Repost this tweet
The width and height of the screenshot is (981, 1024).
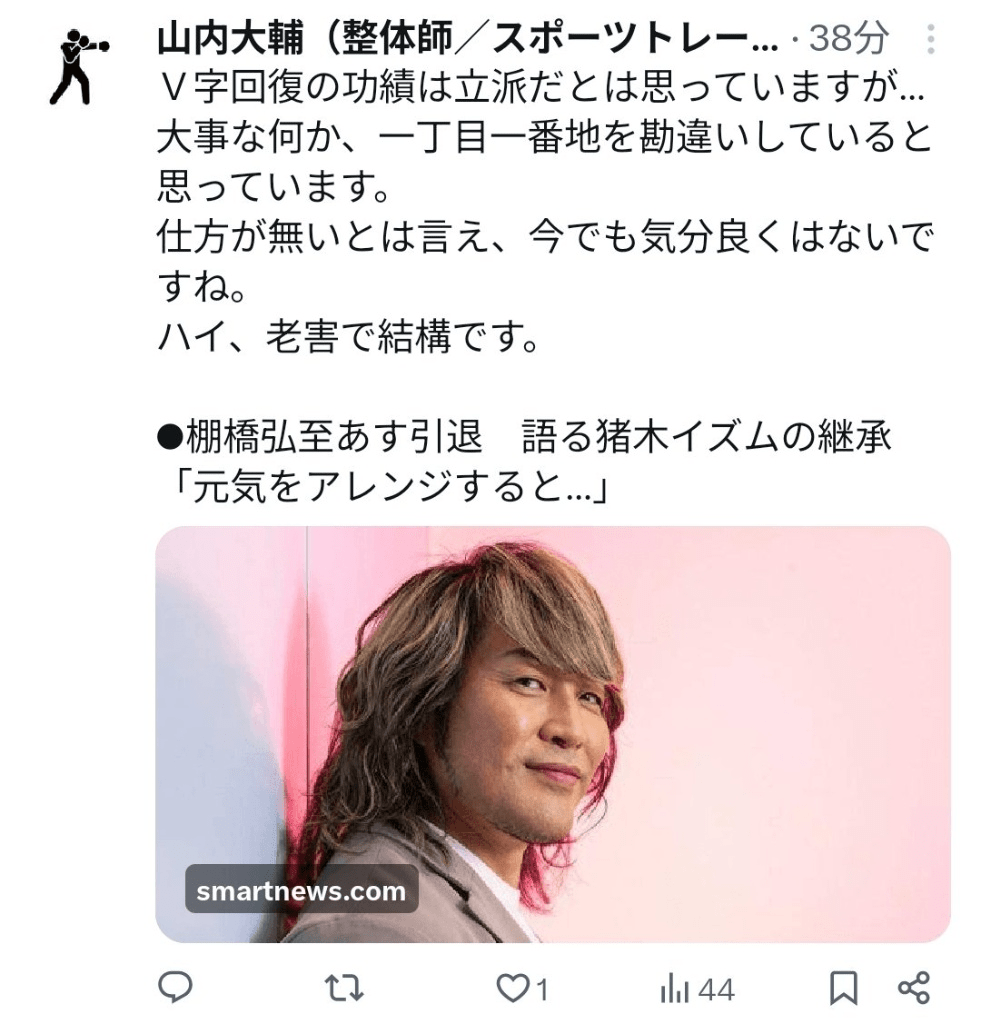pos(343,988)
